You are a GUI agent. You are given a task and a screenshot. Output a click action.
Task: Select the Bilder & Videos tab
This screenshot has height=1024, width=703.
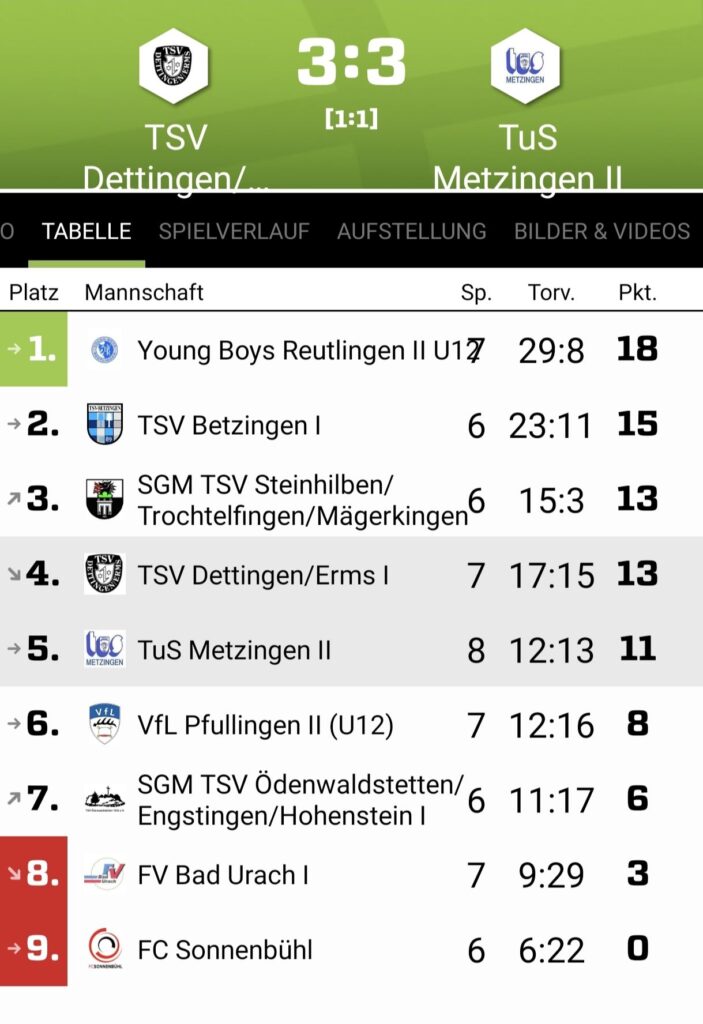coord(601,231)
